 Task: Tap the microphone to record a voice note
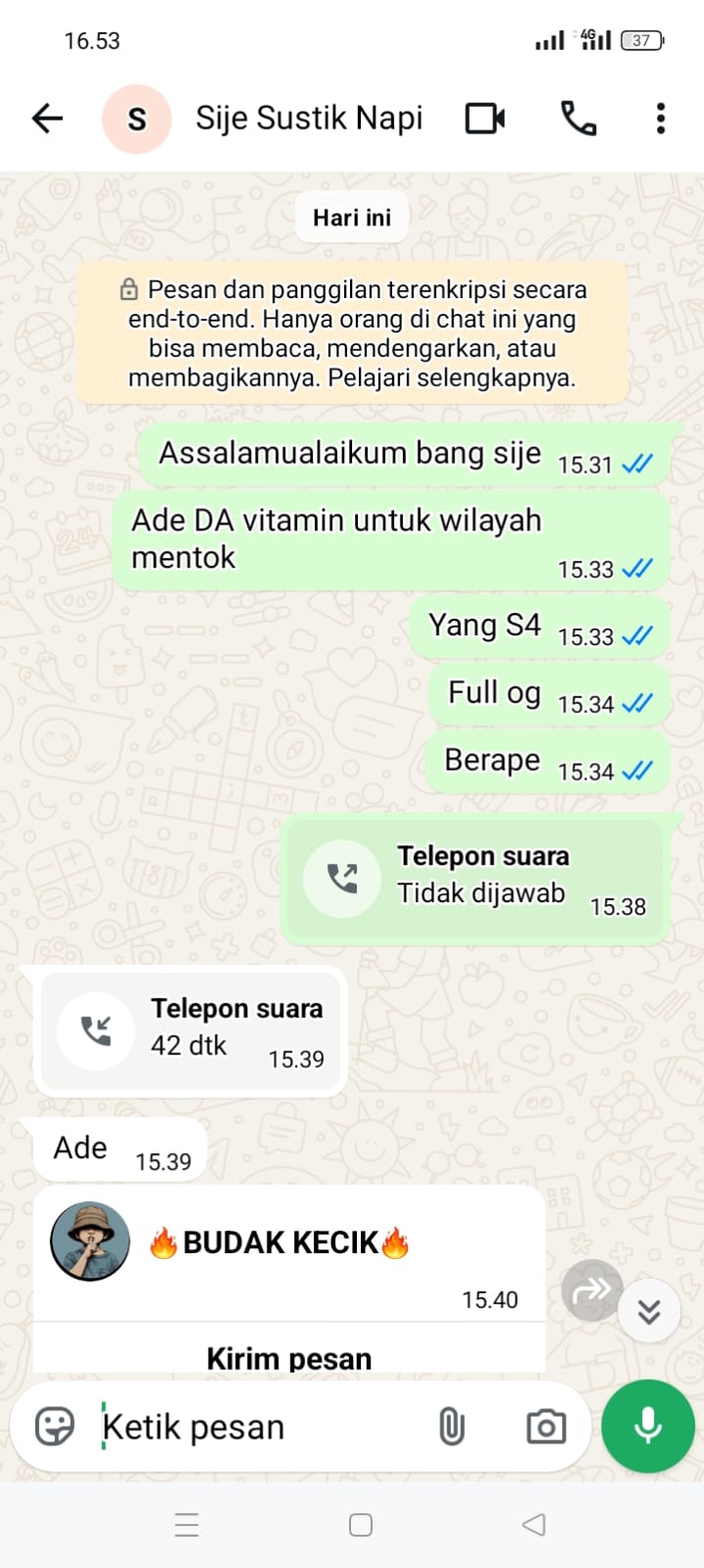click(647, 1427)
